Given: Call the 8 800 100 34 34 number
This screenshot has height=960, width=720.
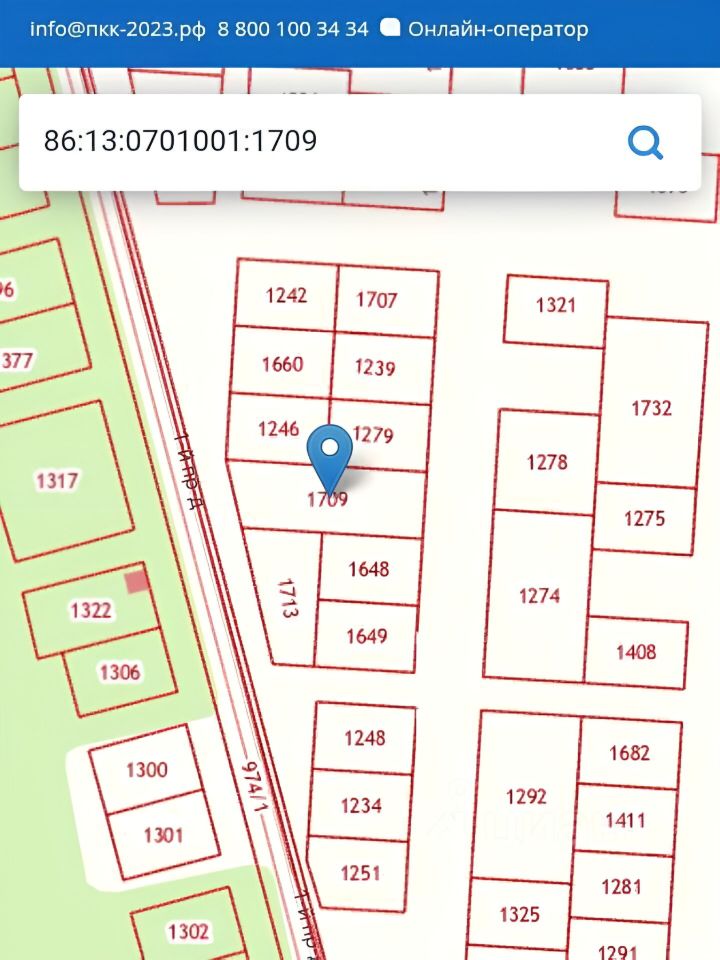Looking at the screenshot, I should 292,29.
